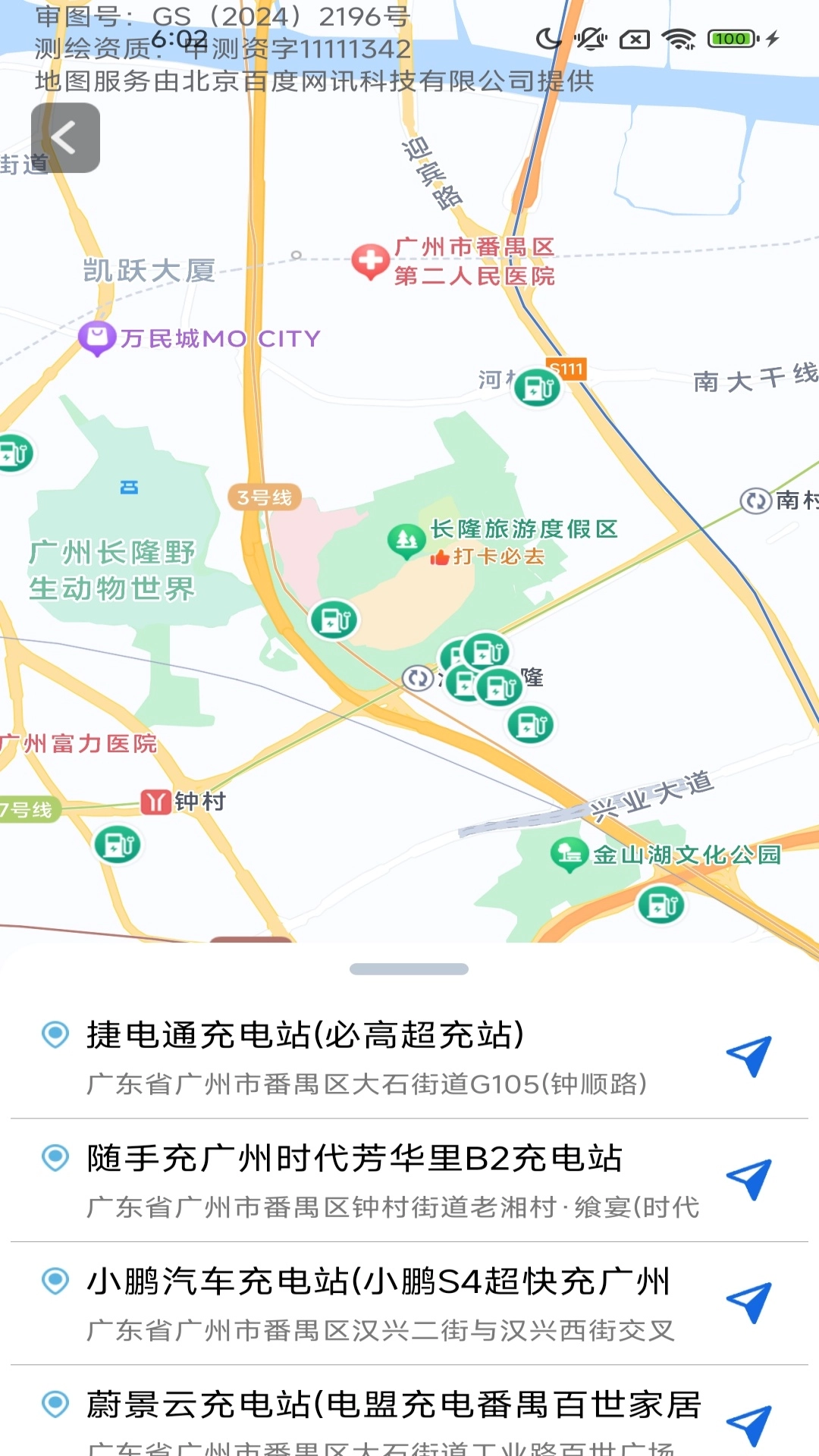Start navigation to 随手充广州时代芳华里B2充电站
Image resolution: width=819 pixels, height=1456 pixels.
[749, 1179]
